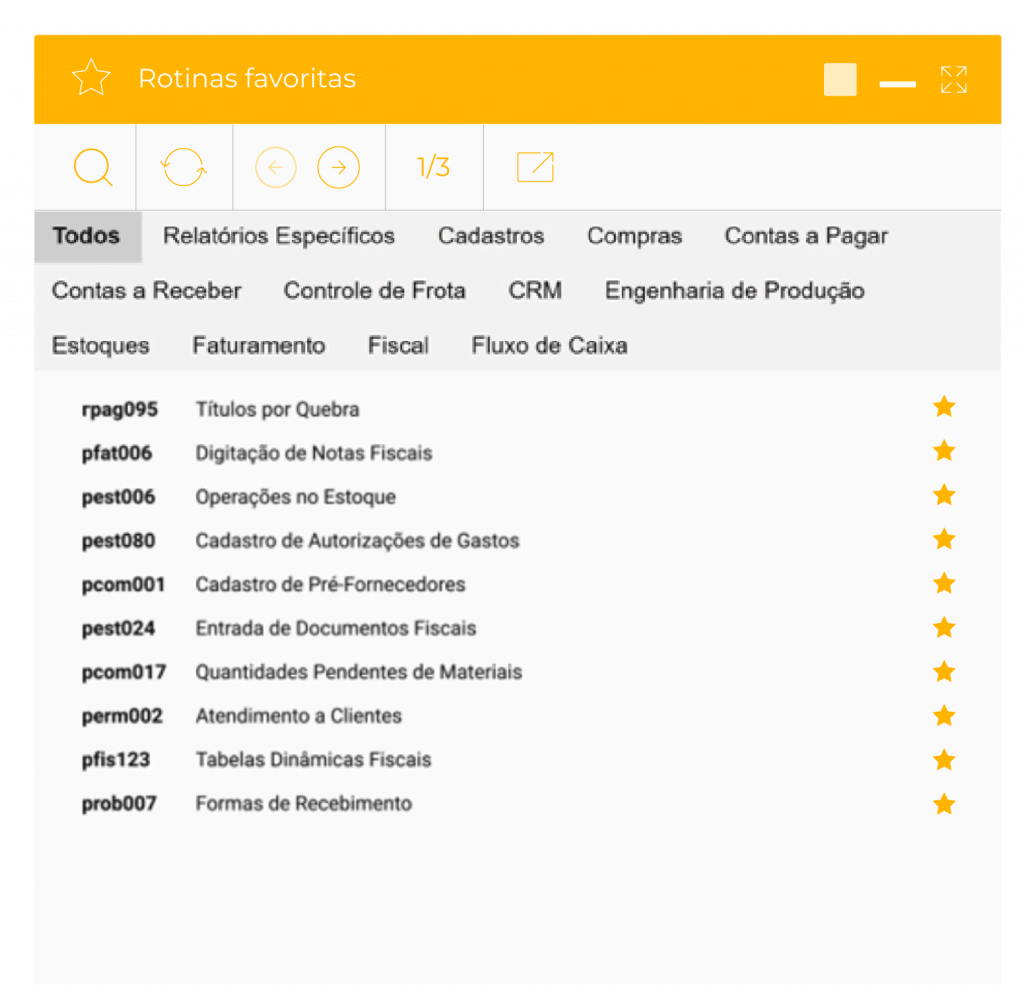Go to the next page arrow
Image resolution: width=1024 pixels, height=1007 pixels.
[338, 167]
